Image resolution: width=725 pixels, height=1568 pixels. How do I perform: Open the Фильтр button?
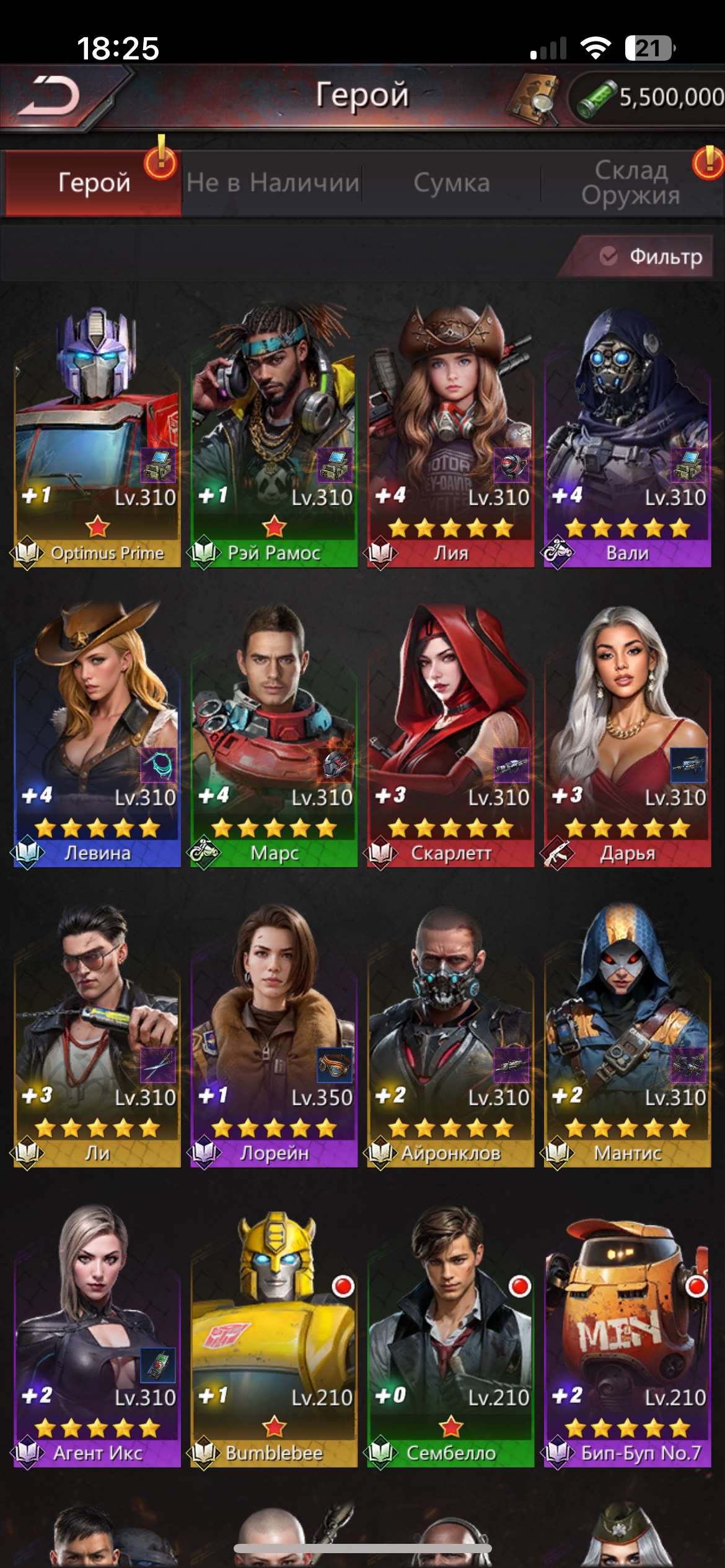tap(652, 256)
